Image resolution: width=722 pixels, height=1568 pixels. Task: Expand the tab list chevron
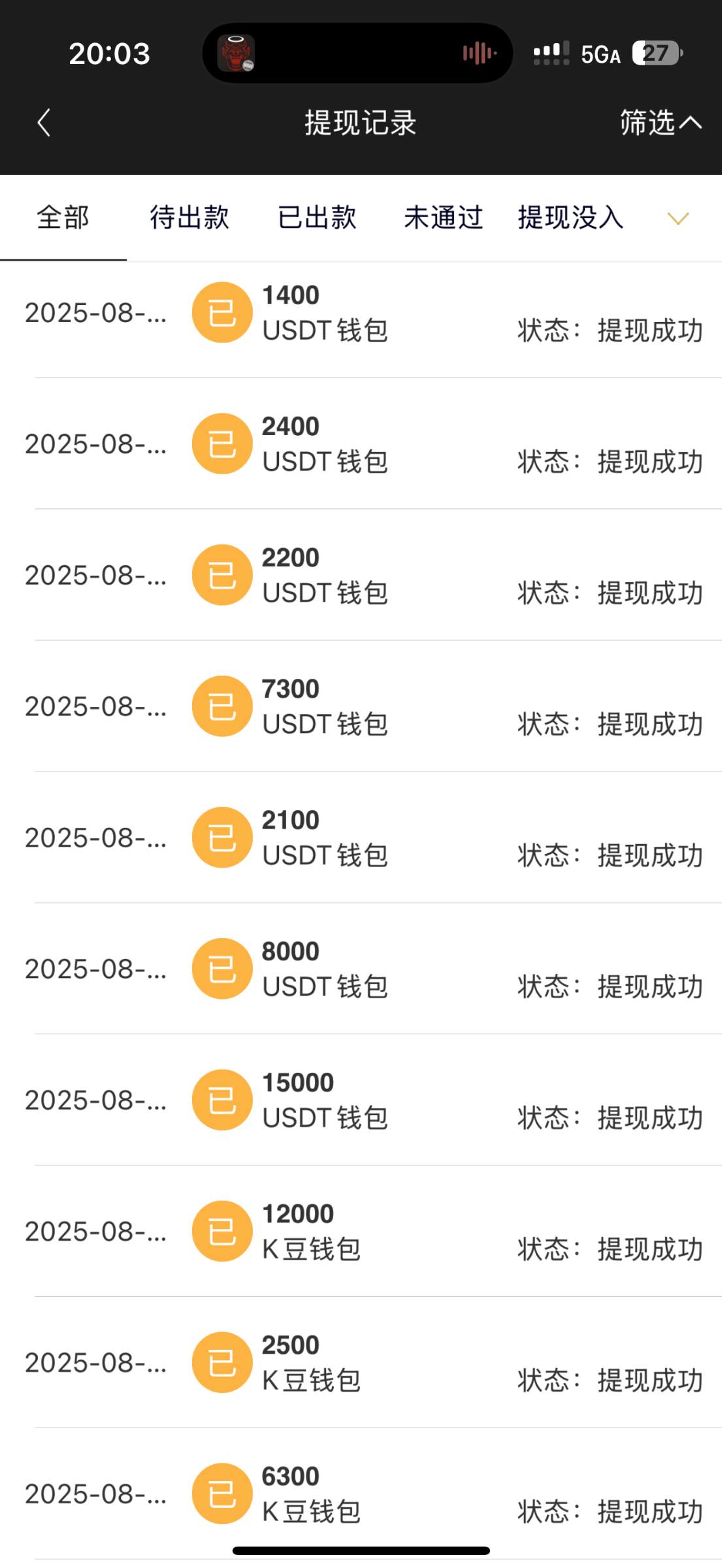click(678, 218)
